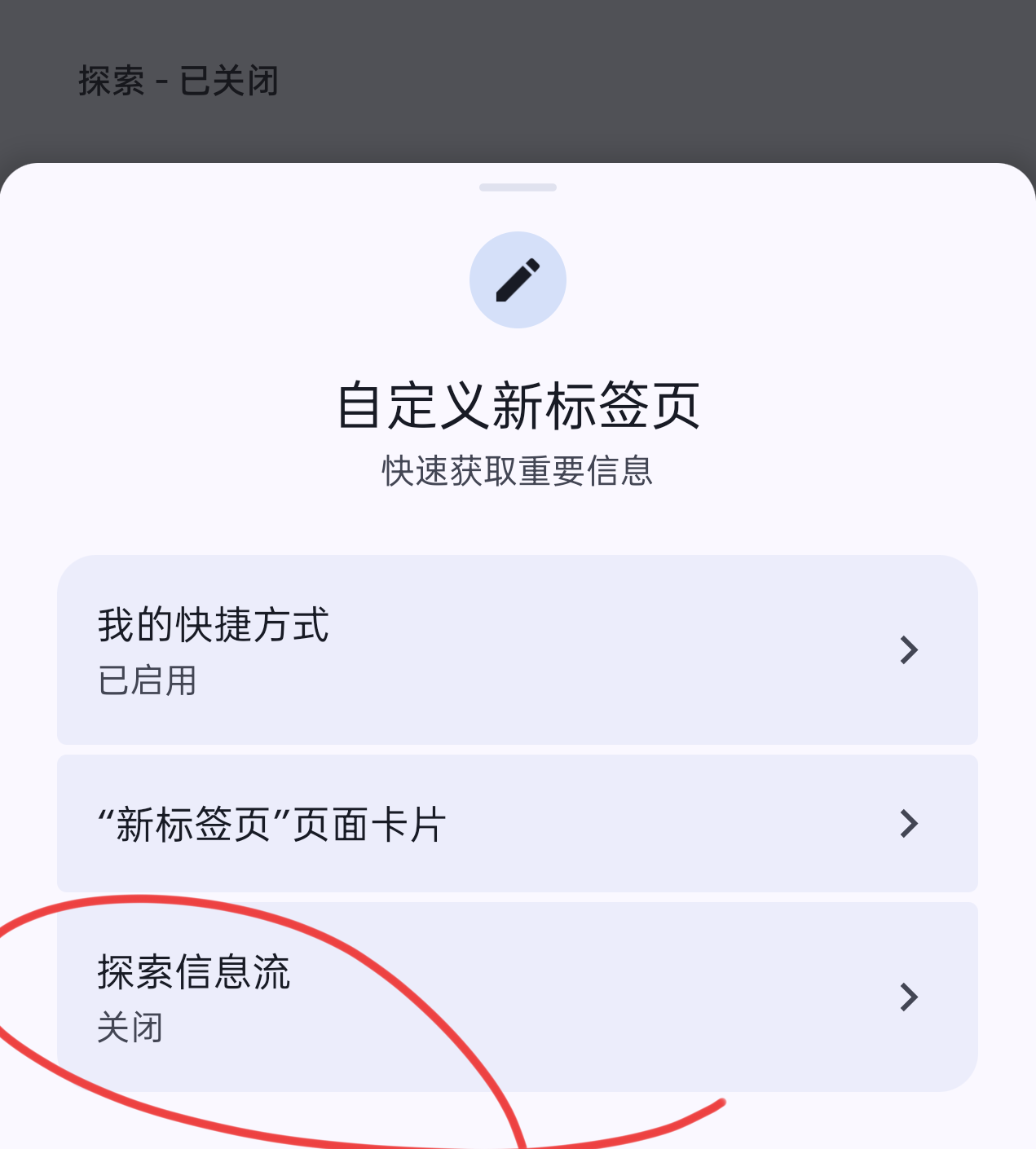Open 探索信息流 settings row
The height and width of the screenshot is (1149, 1036).
pyautogui.click(x=517, y=996)
